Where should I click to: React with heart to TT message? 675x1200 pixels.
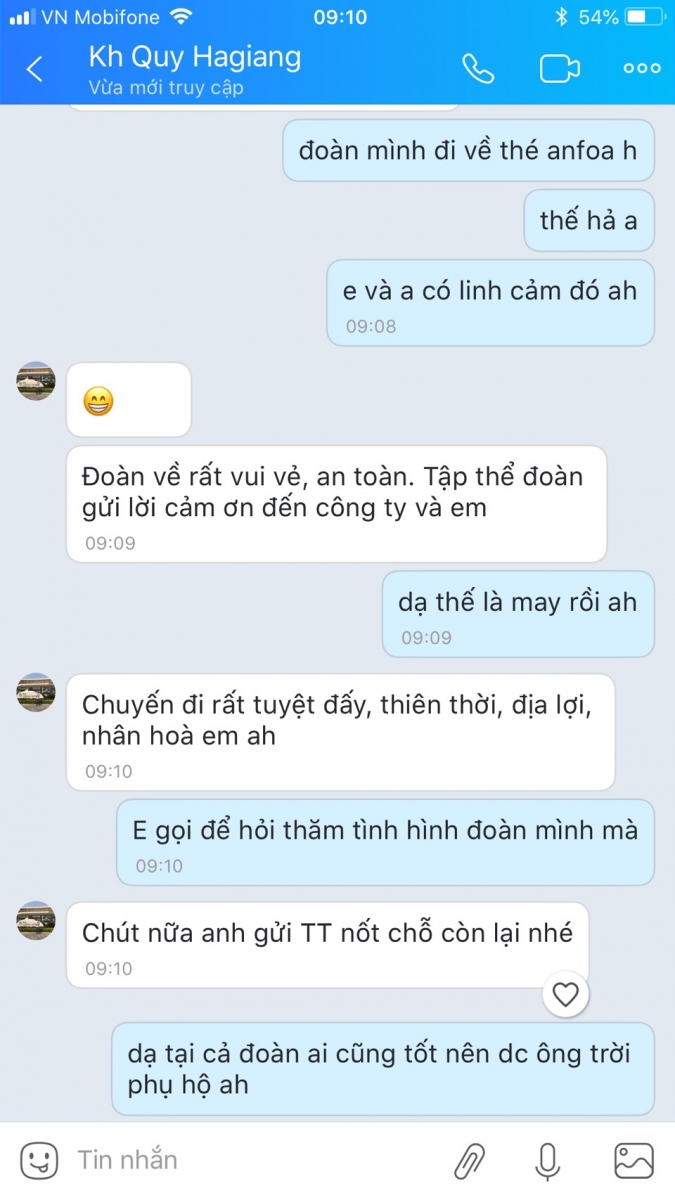coord(566,994)
